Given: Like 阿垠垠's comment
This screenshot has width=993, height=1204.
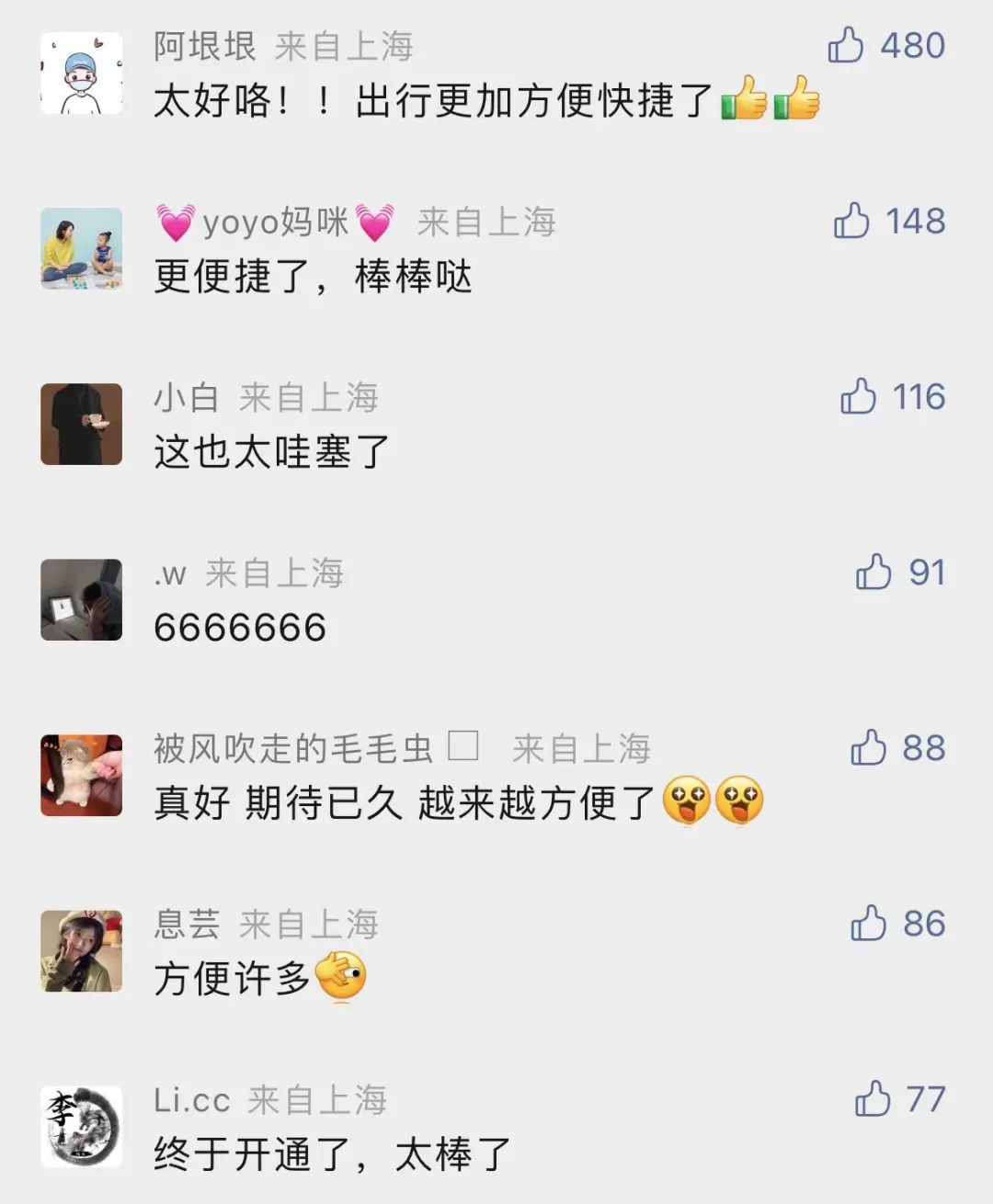Looking at the screenshot, I should 846,45.
